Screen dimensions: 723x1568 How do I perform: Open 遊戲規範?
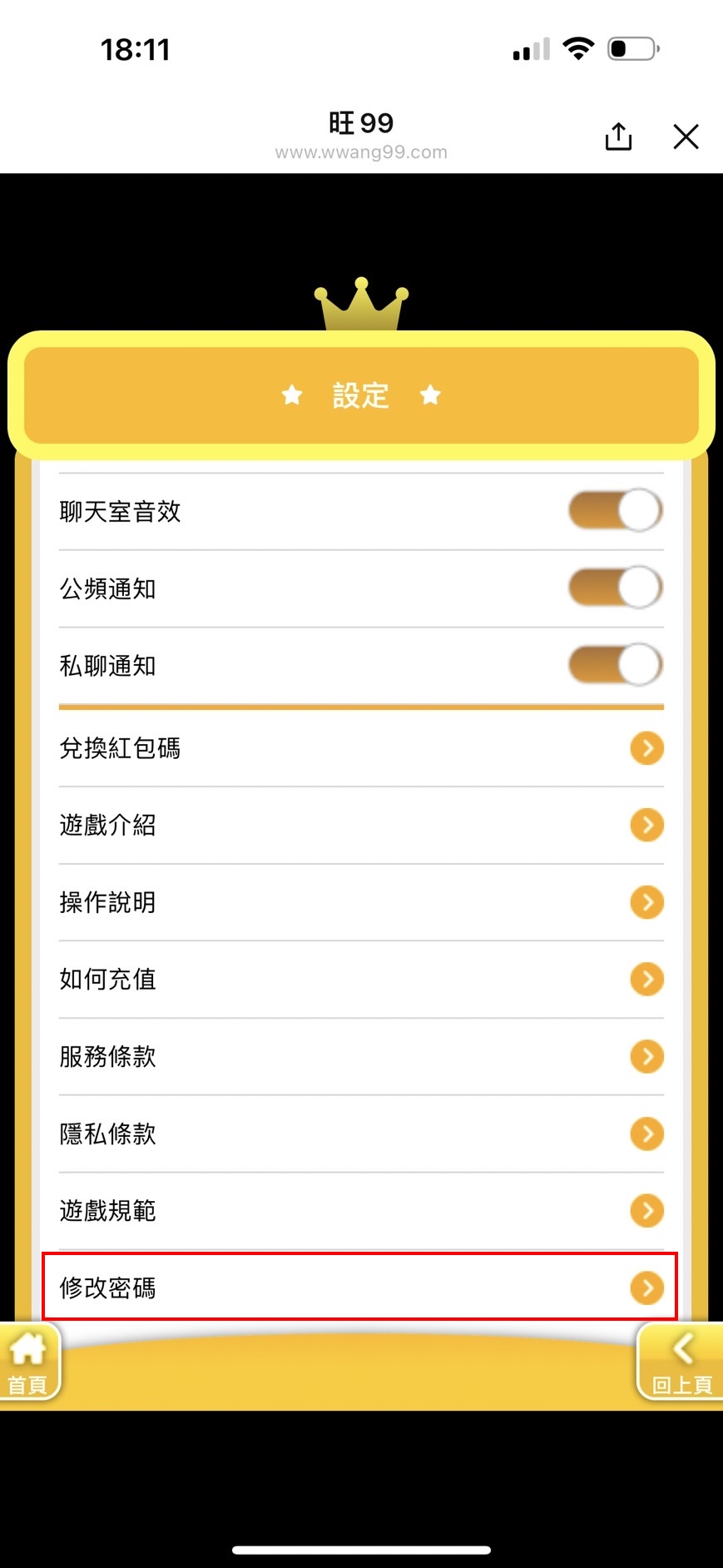361,1211
